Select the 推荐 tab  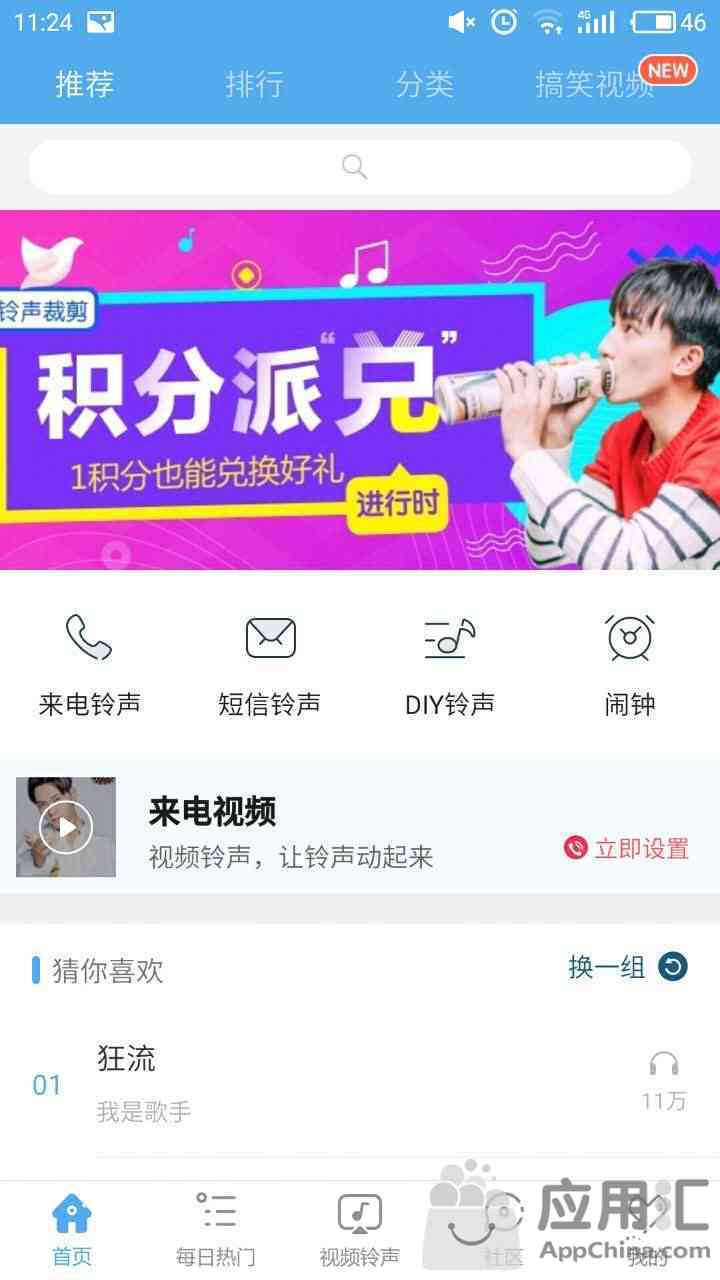(84, 85)
